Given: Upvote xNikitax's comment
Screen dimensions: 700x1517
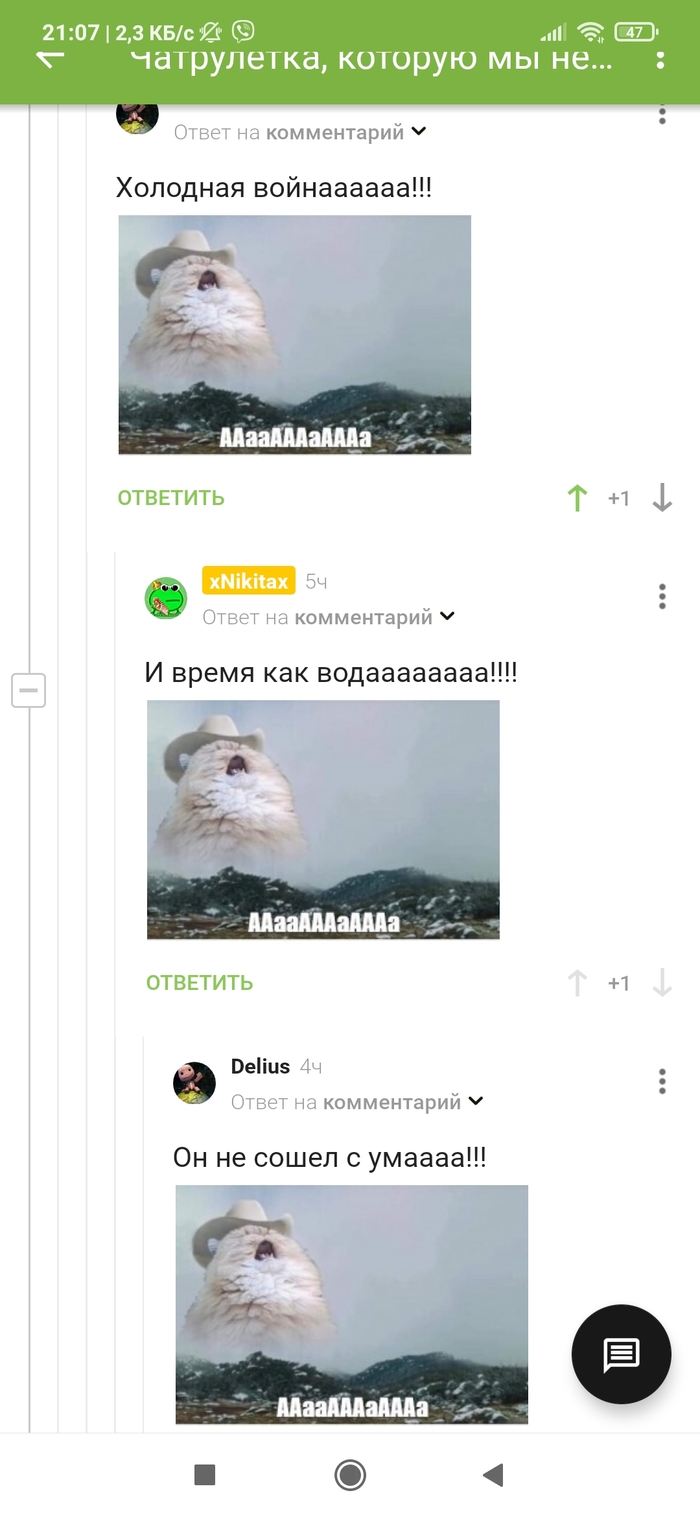Looking at the screenshot, I should (x=577, y=983).
